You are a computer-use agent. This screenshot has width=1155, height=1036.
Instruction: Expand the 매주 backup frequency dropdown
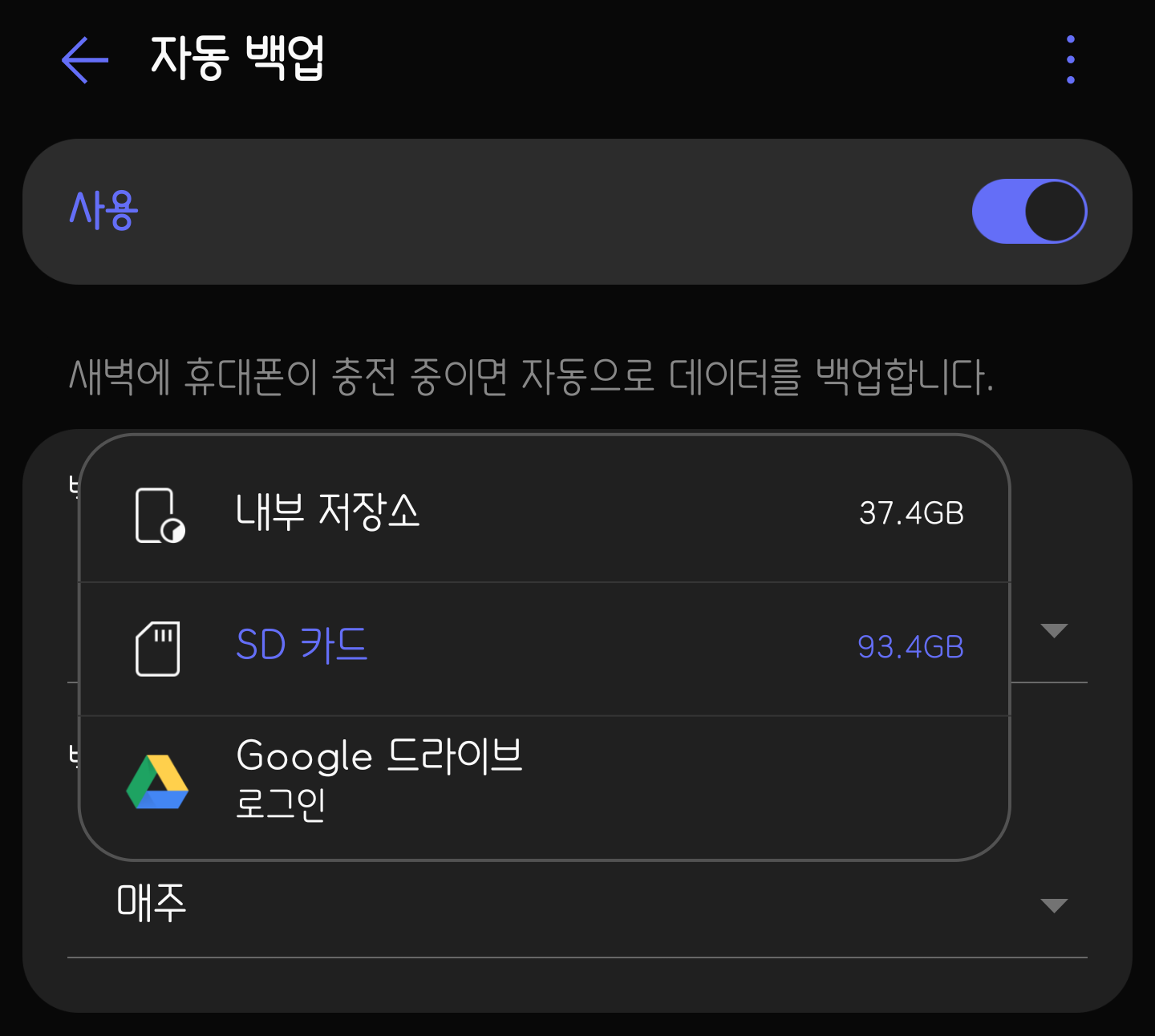tap(577, 904)
